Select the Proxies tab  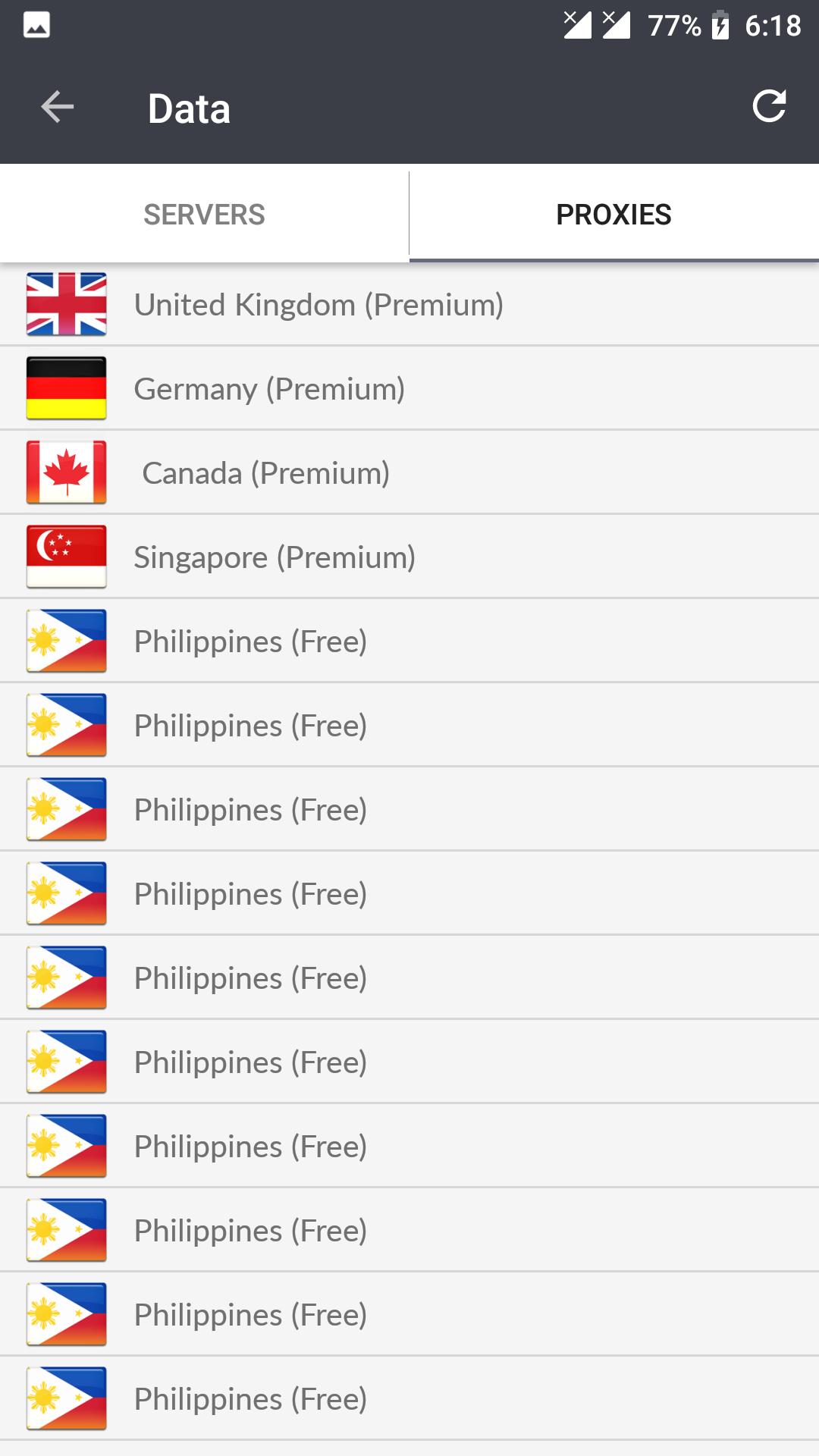[x=613, y=215]
